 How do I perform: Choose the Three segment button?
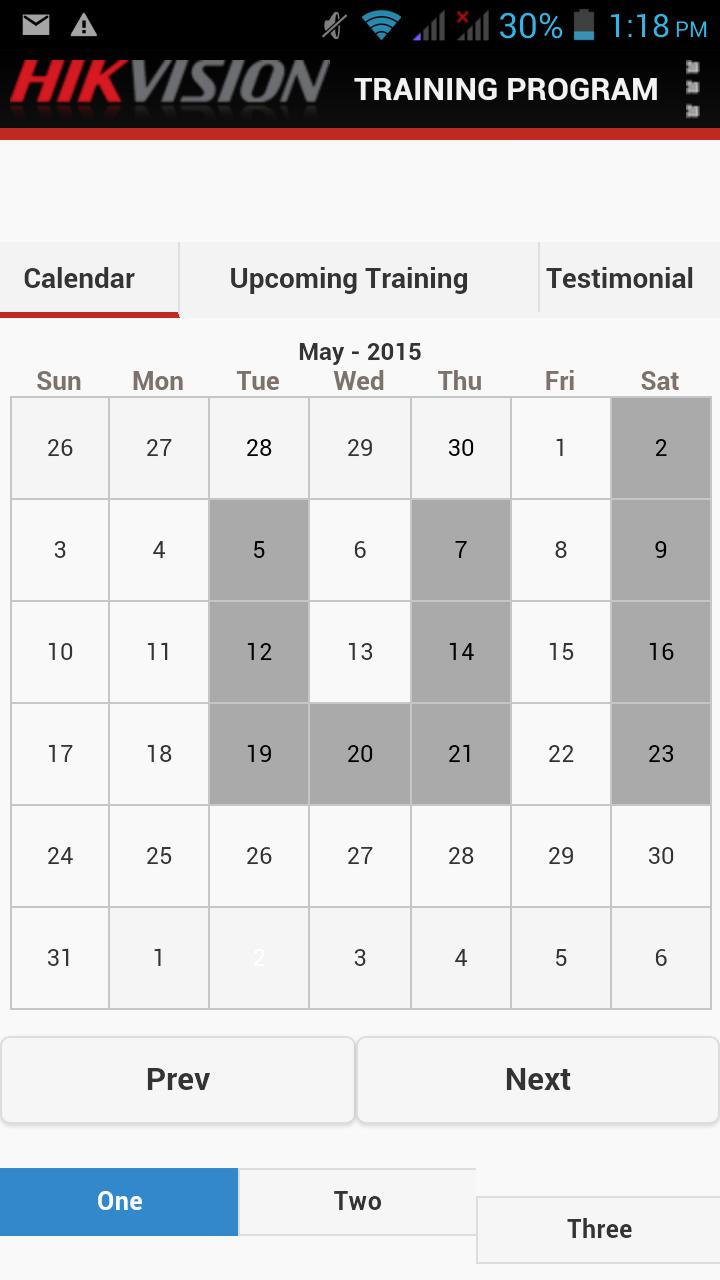pyautogui.click(x=598, y=1229)
